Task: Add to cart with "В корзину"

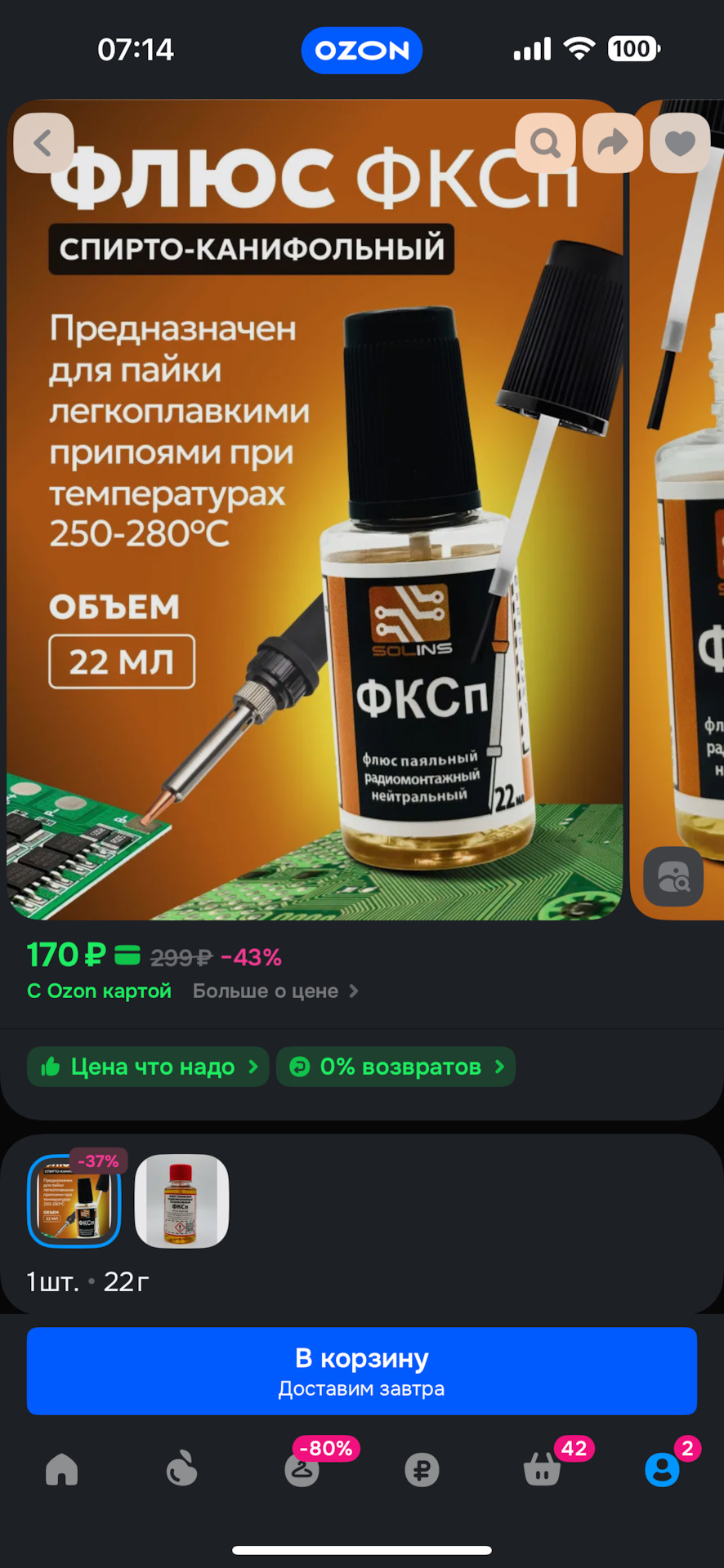Action: click(x=362, y=1371)
